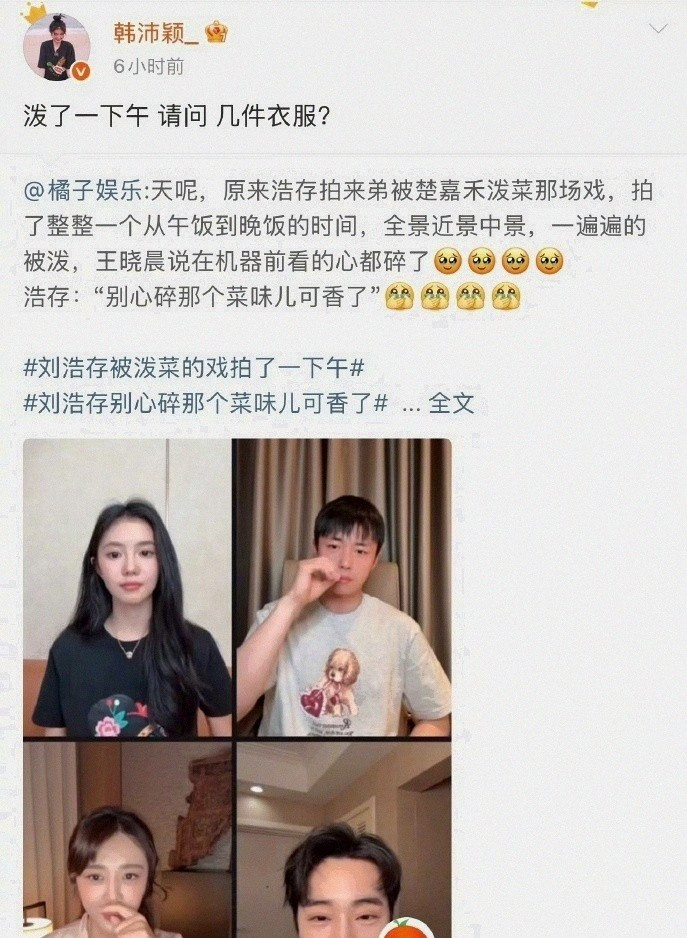
Task: Expand the post options chevron
Action: [x=658, y=29]
